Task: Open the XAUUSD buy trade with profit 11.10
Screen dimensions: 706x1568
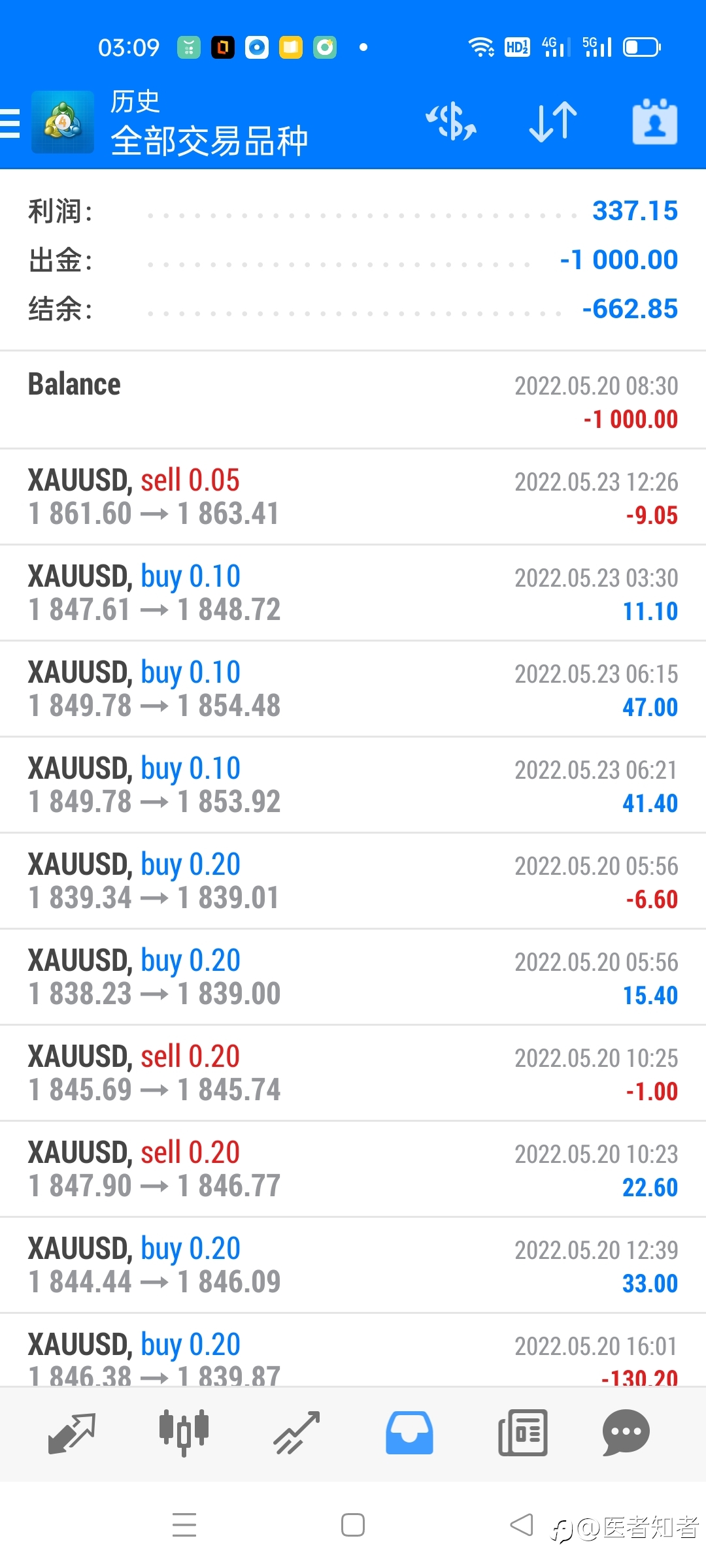Action: coord(353,593)
